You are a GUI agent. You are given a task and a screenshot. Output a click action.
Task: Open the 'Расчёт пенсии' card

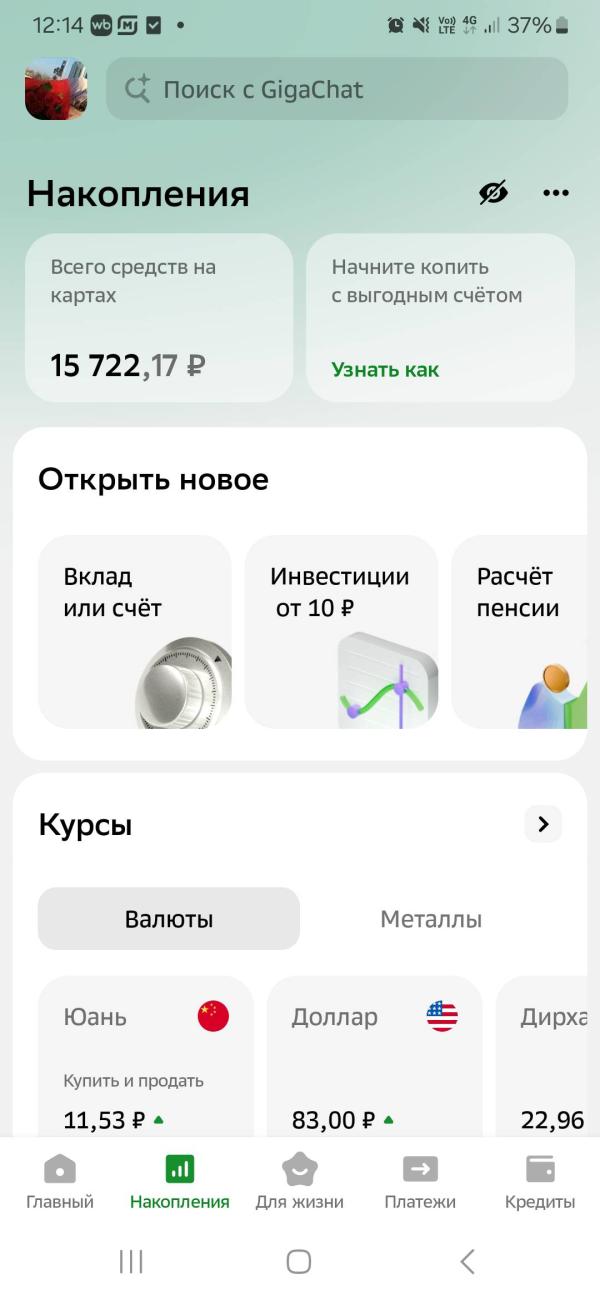[x=520, y=631]
